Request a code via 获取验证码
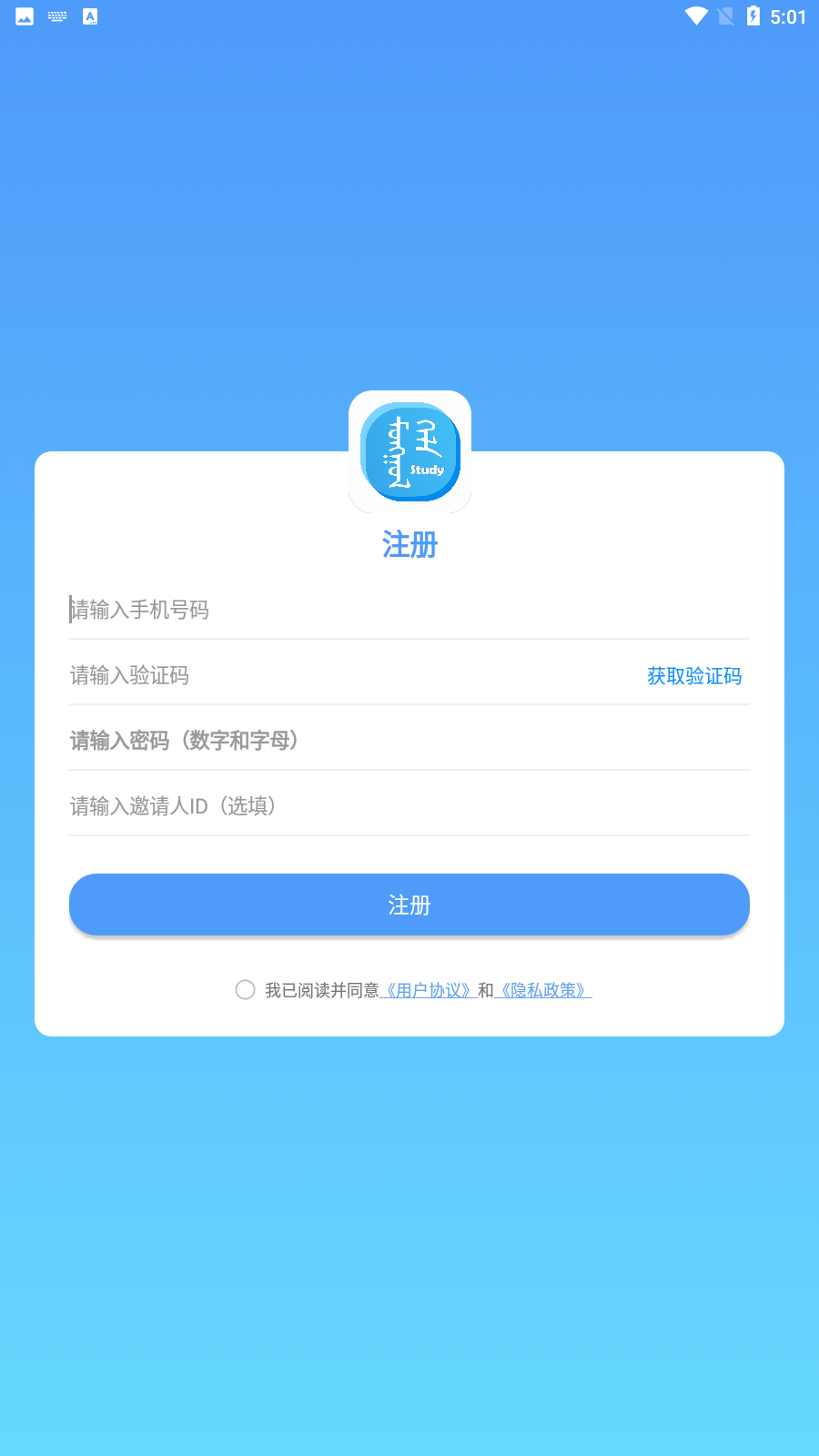 pyautogui.click(x=693, y=675)
